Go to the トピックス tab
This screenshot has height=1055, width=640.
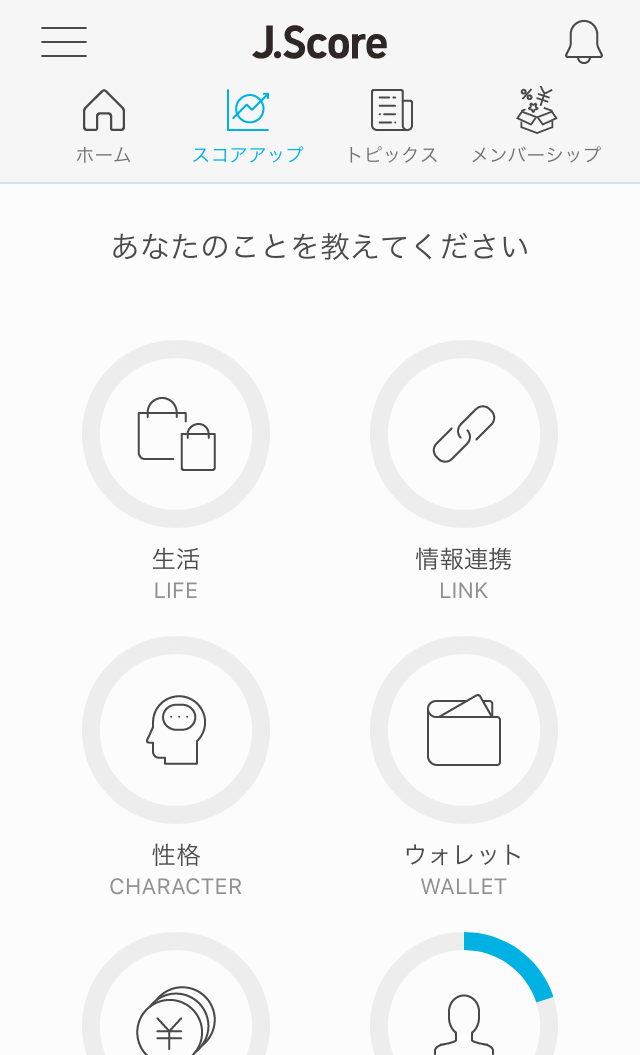click(x=392, y=126)
